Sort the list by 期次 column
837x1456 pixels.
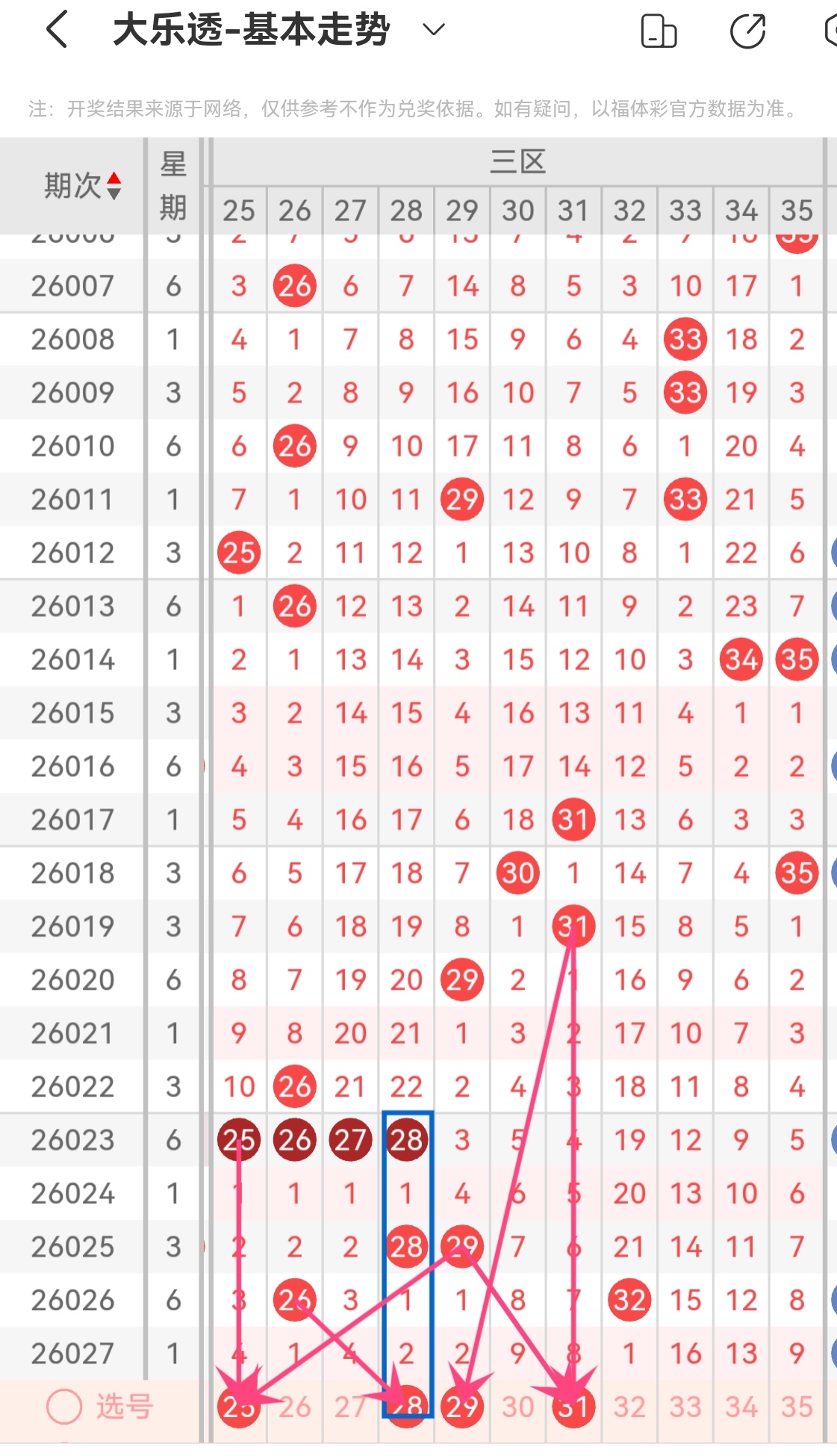82,185
